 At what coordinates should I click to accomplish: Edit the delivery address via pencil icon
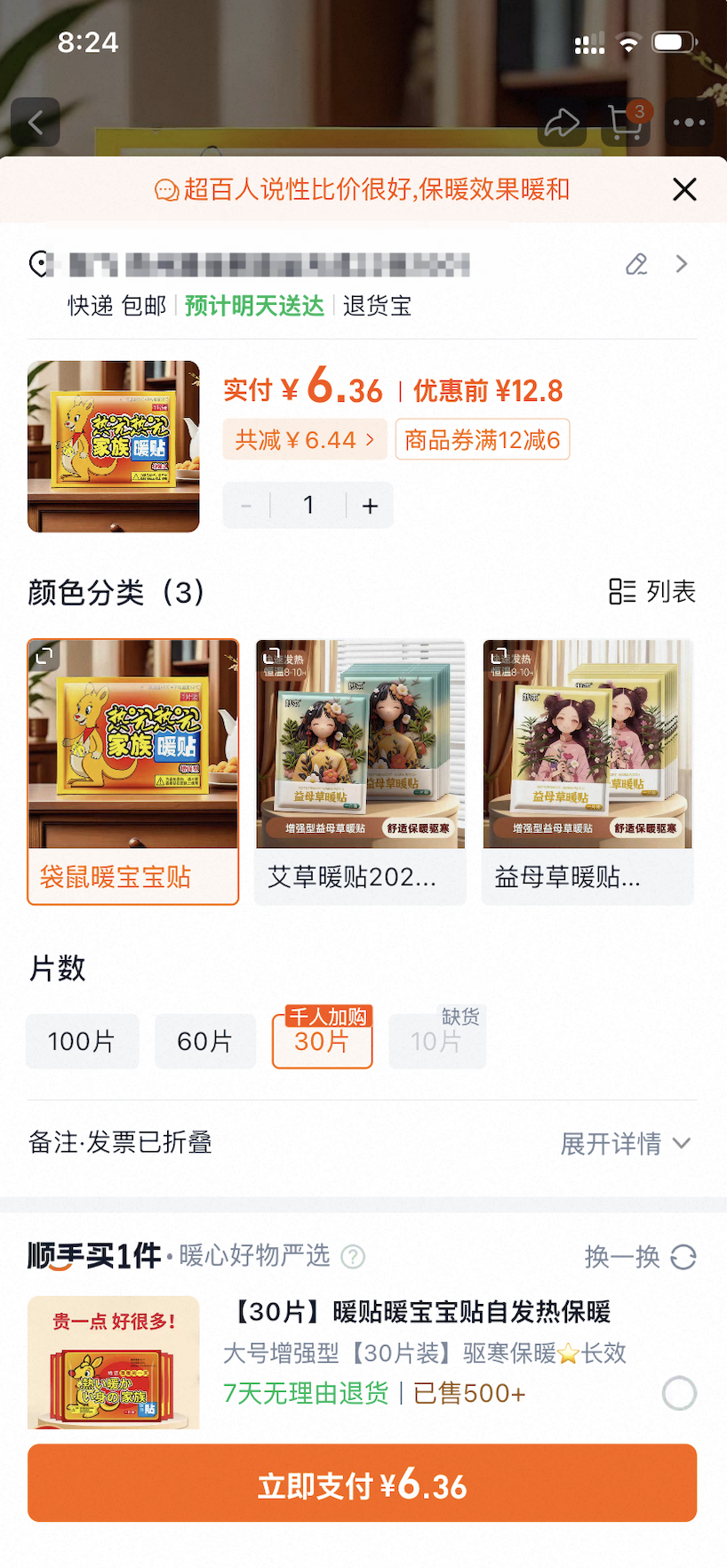pos(635,264)
